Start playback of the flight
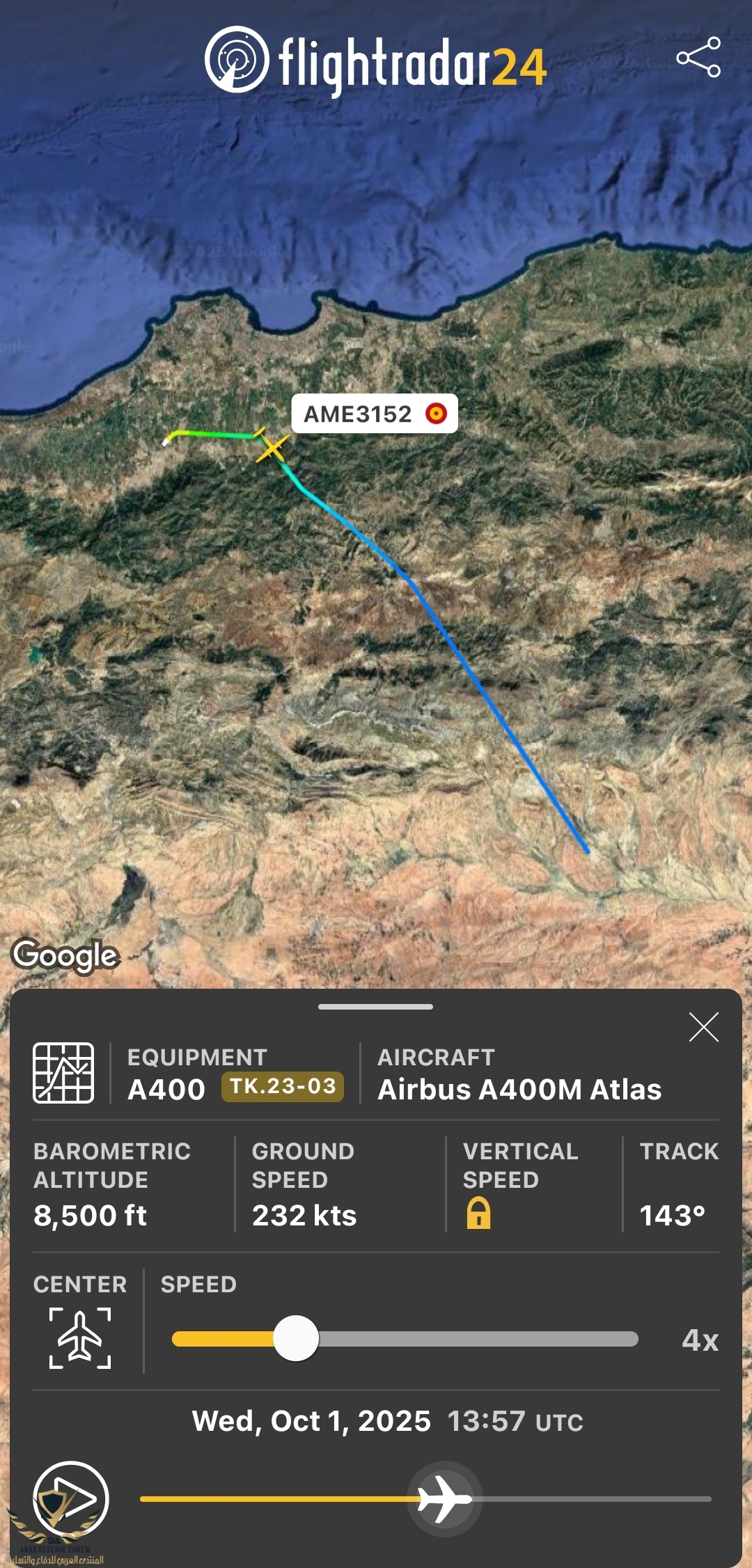The height and width of the screenshot is (1568, 752). tap(71, 1499)
